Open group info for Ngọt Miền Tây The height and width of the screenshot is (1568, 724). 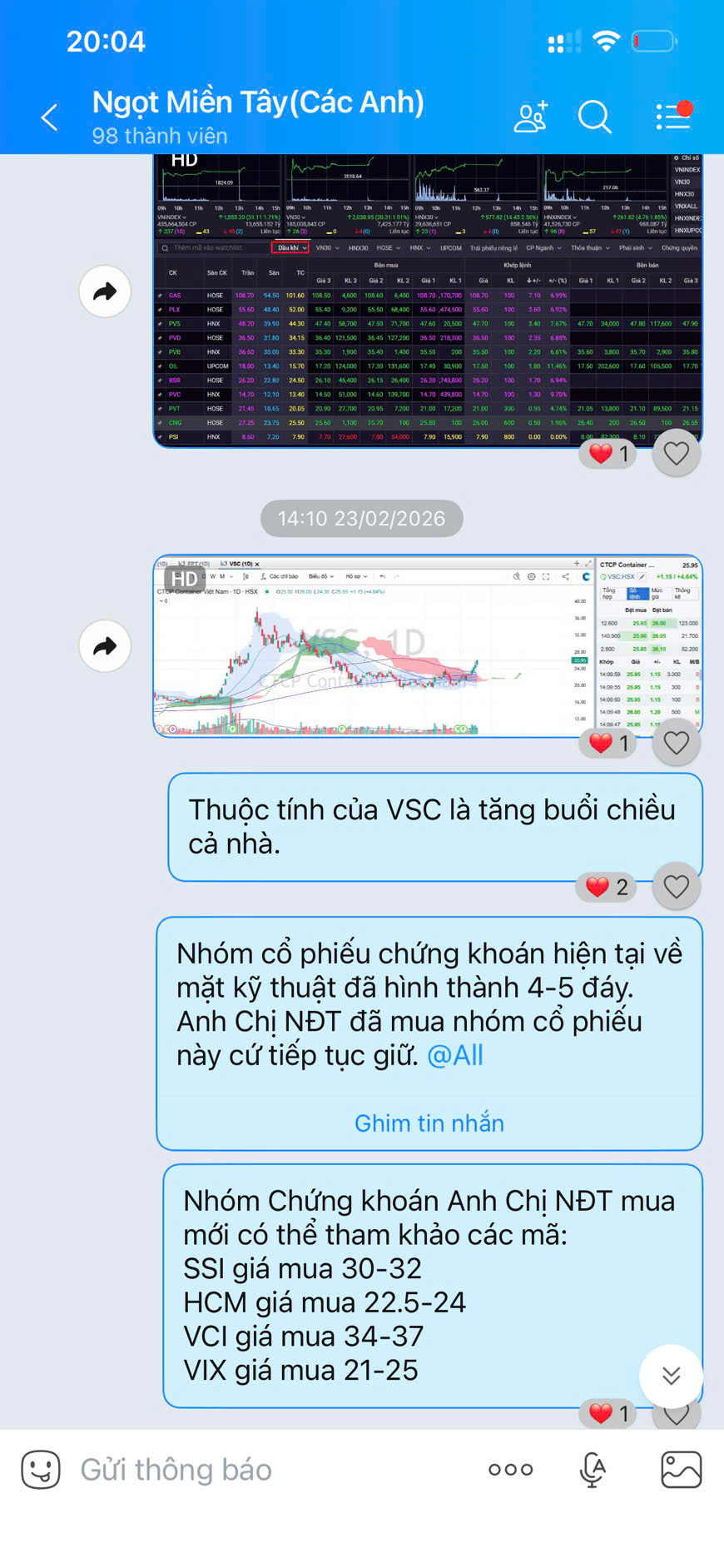[x=258, y=117]
